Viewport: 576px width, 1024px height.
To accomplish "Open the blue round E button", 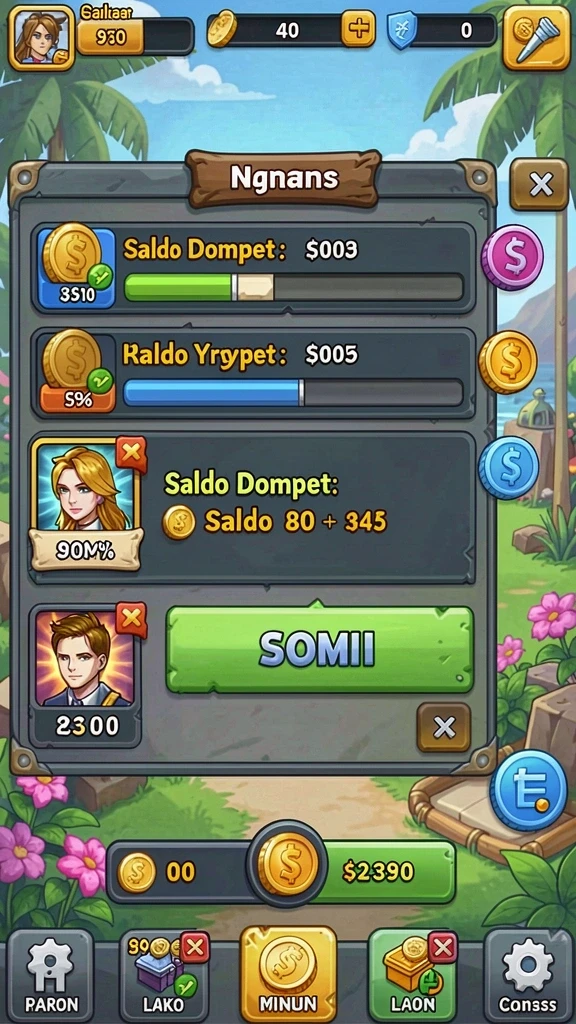I will (528, 790).
